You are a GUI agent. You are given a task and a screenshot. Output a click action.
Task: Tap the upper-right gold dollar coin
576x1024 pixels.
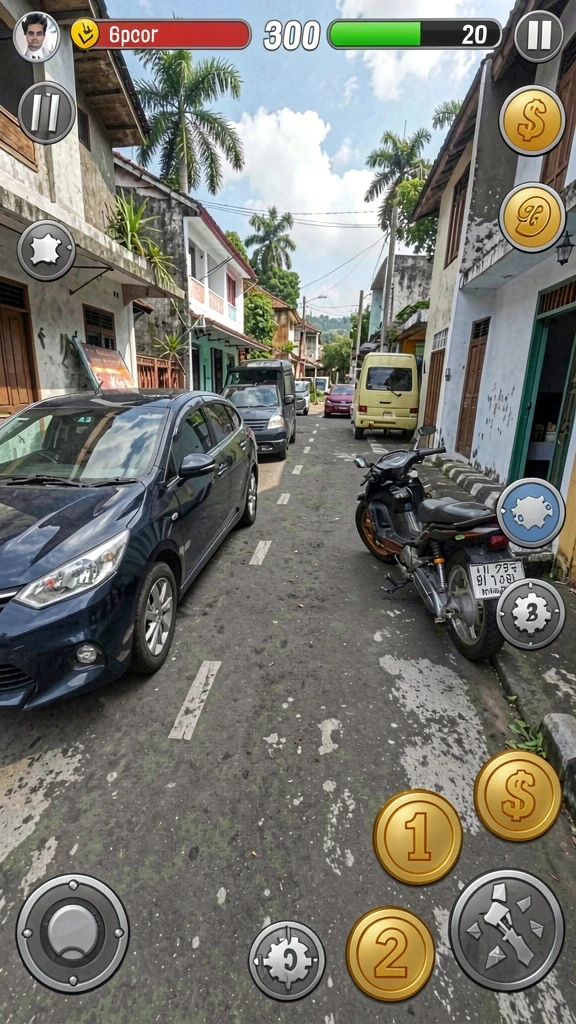[532, 120]
